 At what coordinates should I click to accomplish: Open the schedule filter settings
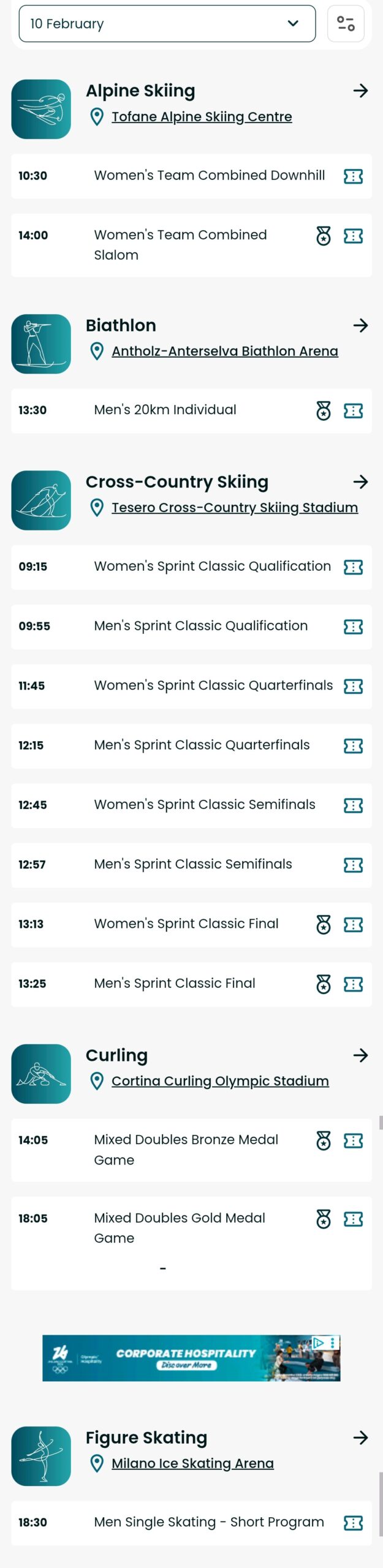click(x=346, y=24)
